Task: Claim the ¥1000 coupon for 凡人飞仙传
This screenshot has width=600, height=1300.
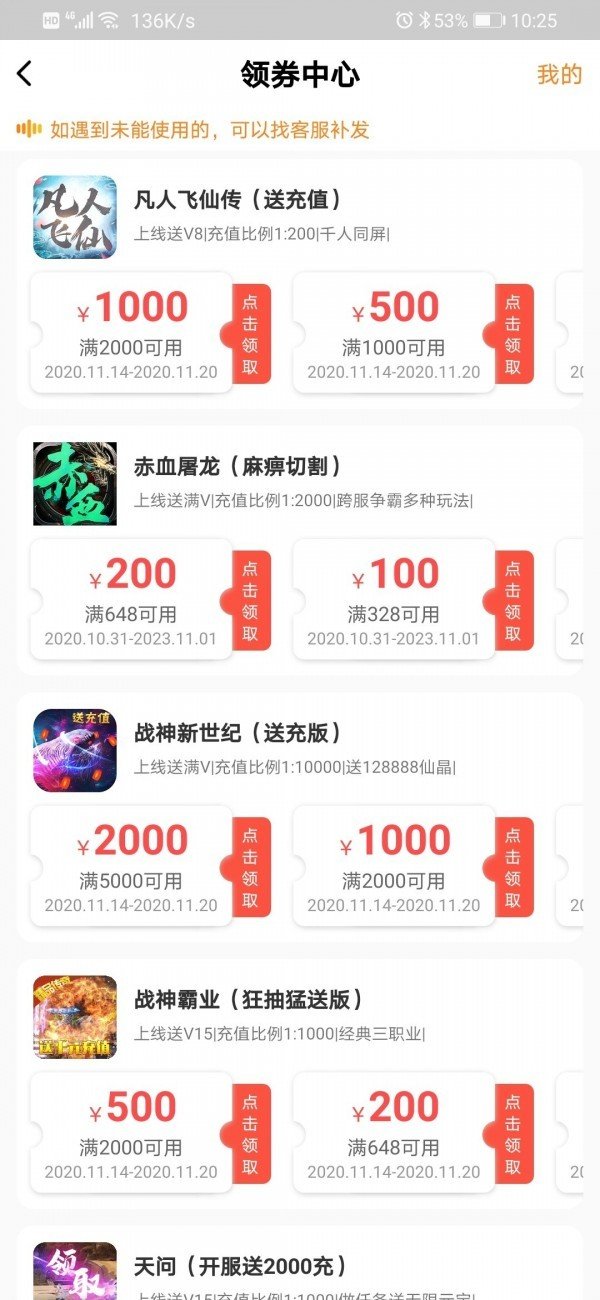Action: tap(250, 334)
